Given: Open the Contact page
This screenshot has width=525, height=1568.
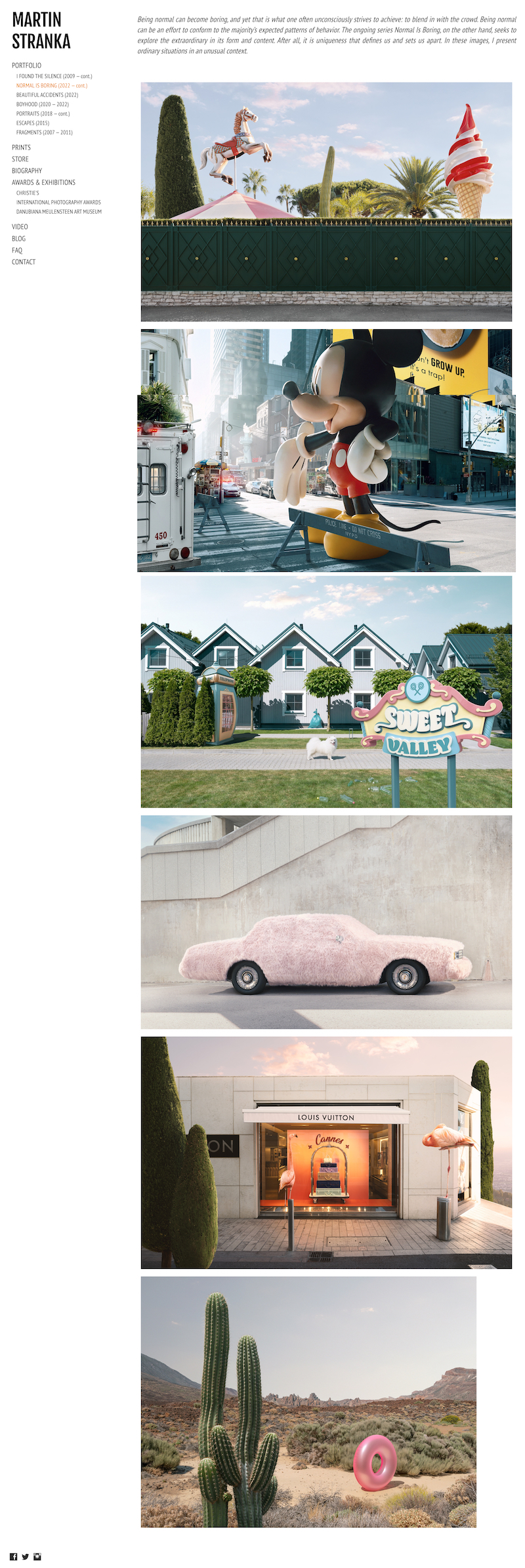Looking at the screenshot, I should pos(23,262).
